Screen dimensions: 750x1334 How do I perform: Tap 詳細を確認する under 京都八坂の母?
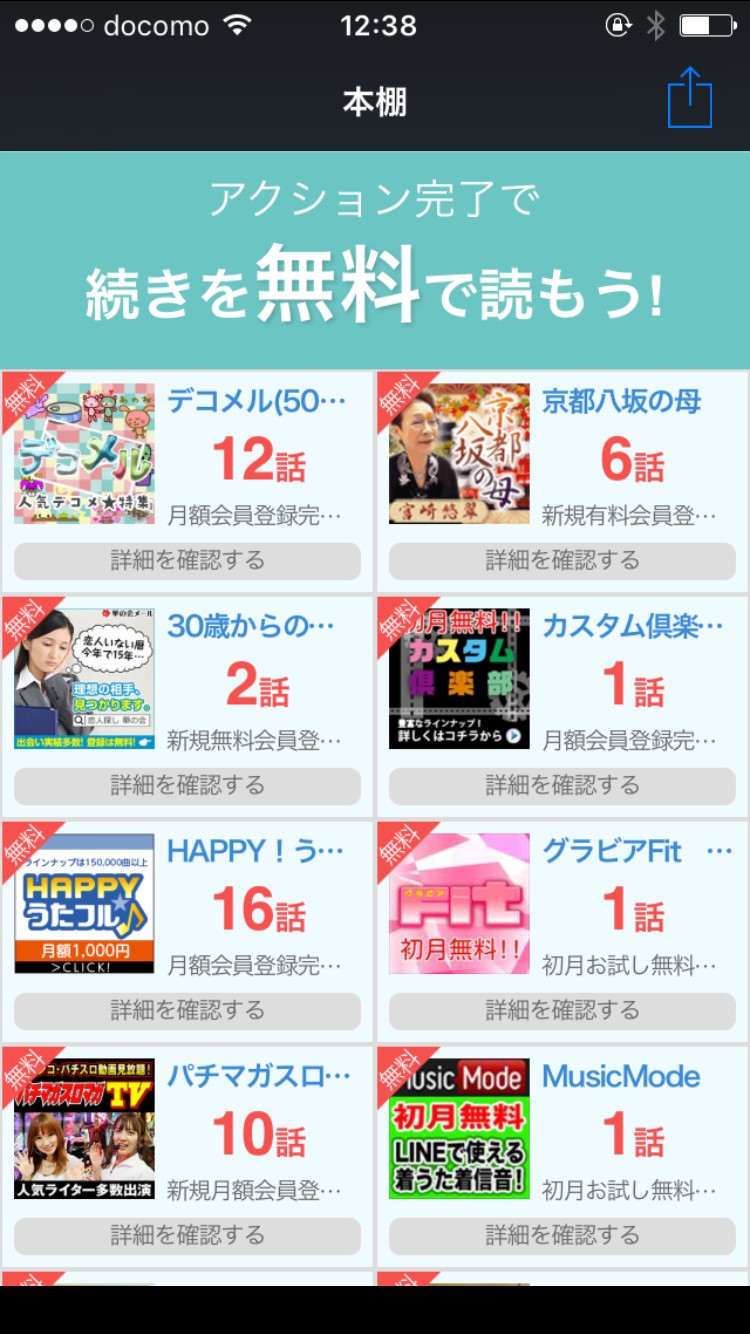coord(562,561)
